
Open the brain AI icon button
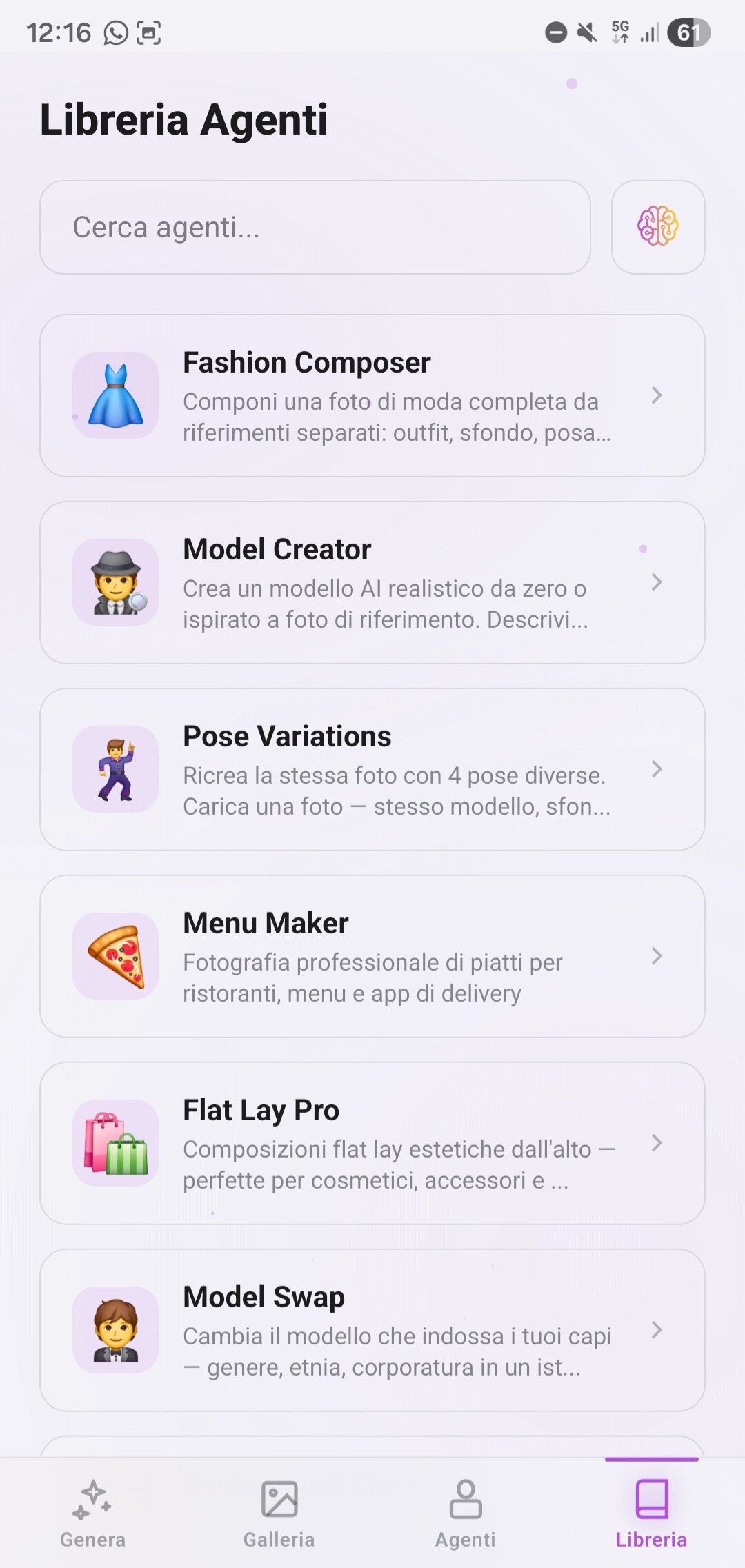(x=657, y=228)
